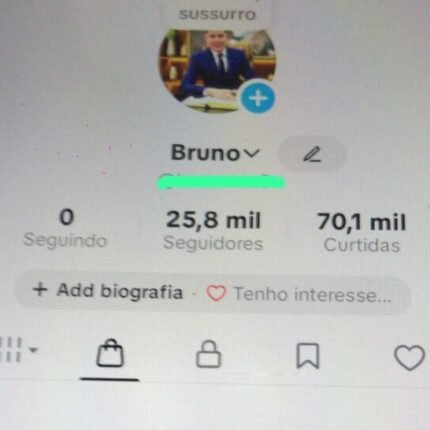
Task: View the 25,8 mil Seguidores list
Action: point(213,231)
